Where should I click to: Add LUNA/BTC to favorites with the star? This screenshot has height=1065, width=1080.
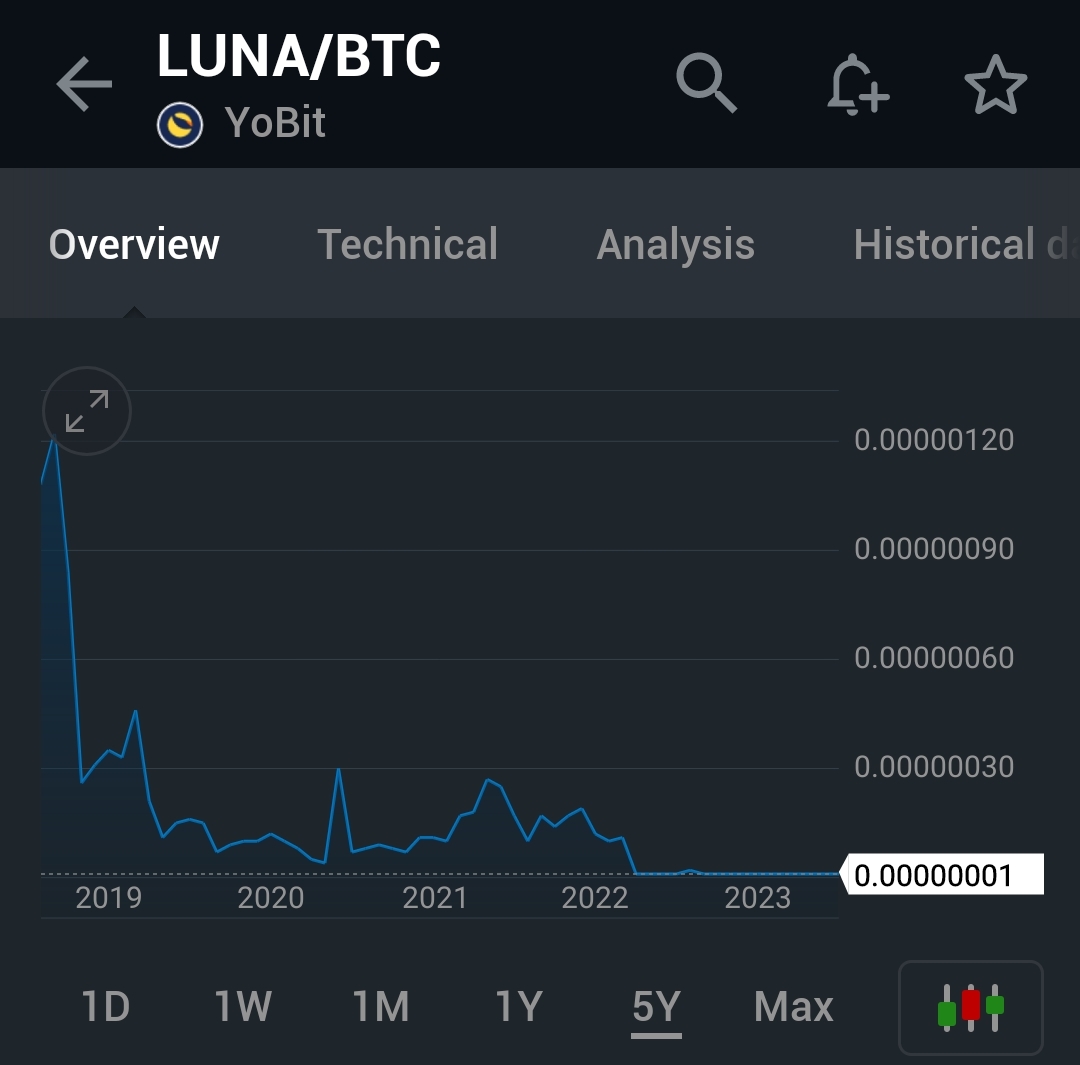point(995,85)
